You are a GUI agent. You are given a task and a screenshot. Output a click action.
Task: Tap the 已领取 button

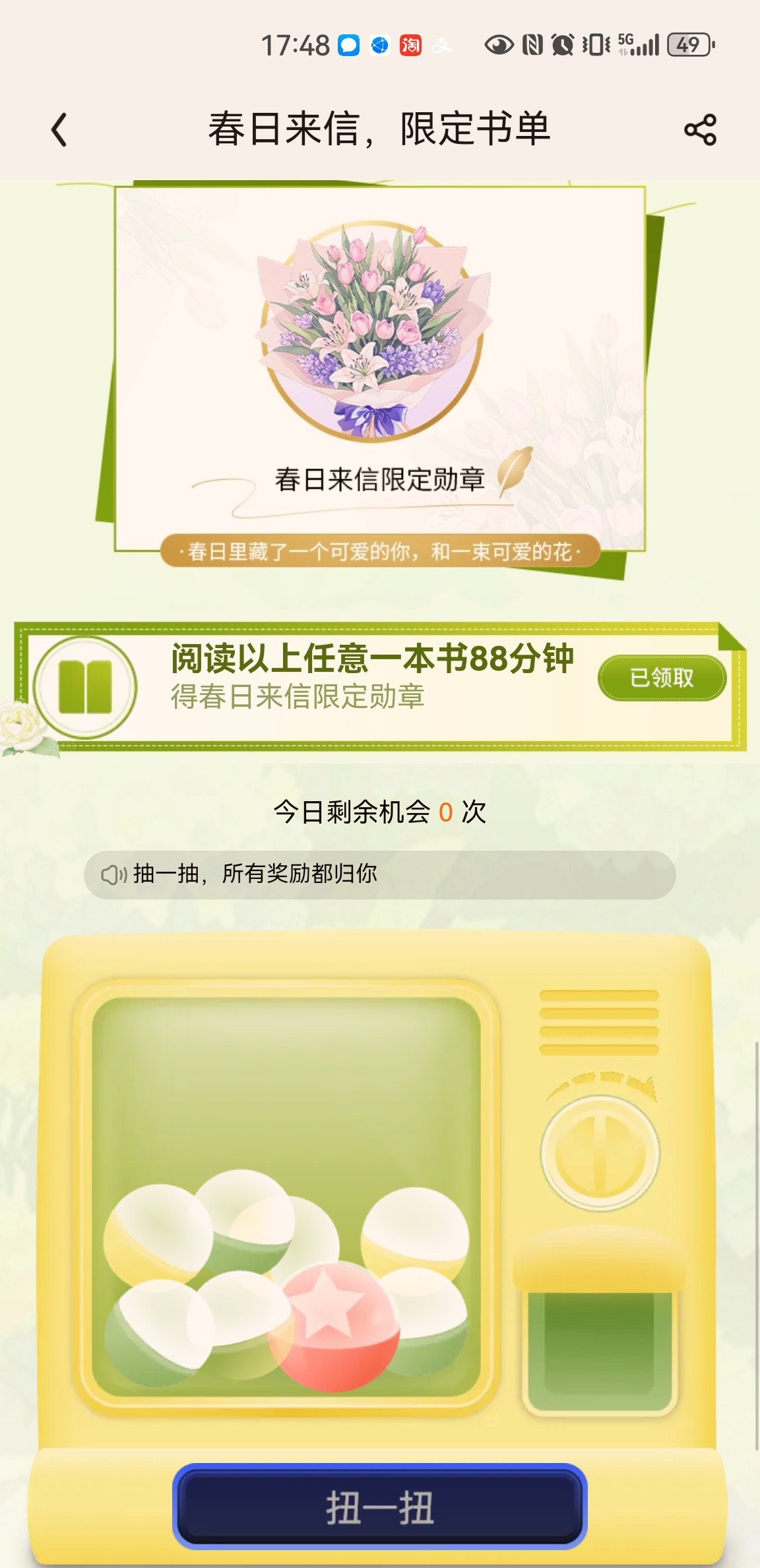(x=662, y=678)
